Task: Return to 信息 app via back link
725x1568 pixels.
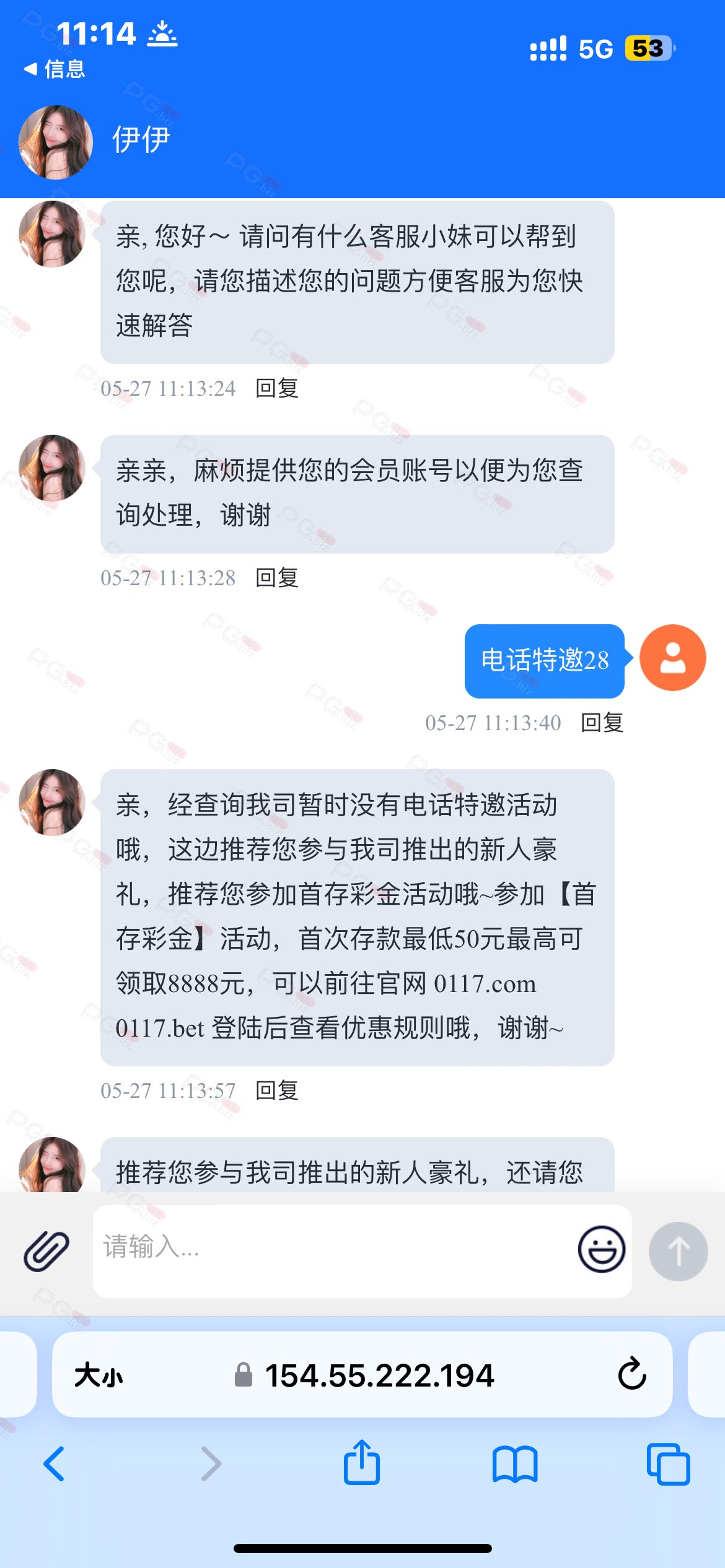Action: pyautogui.click(x=54, y=69)
